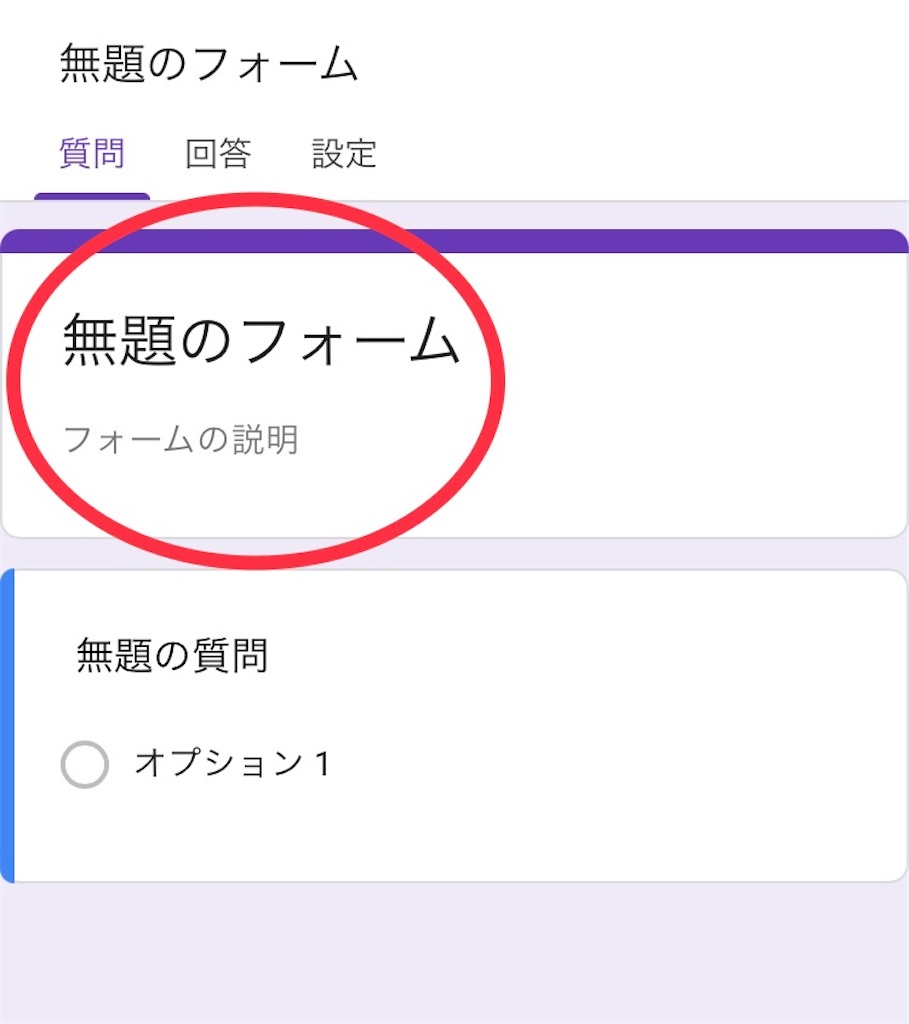Select the 質問 (Questions) tab
This screenshot has height=1024, width=909.
pos(91,153)
